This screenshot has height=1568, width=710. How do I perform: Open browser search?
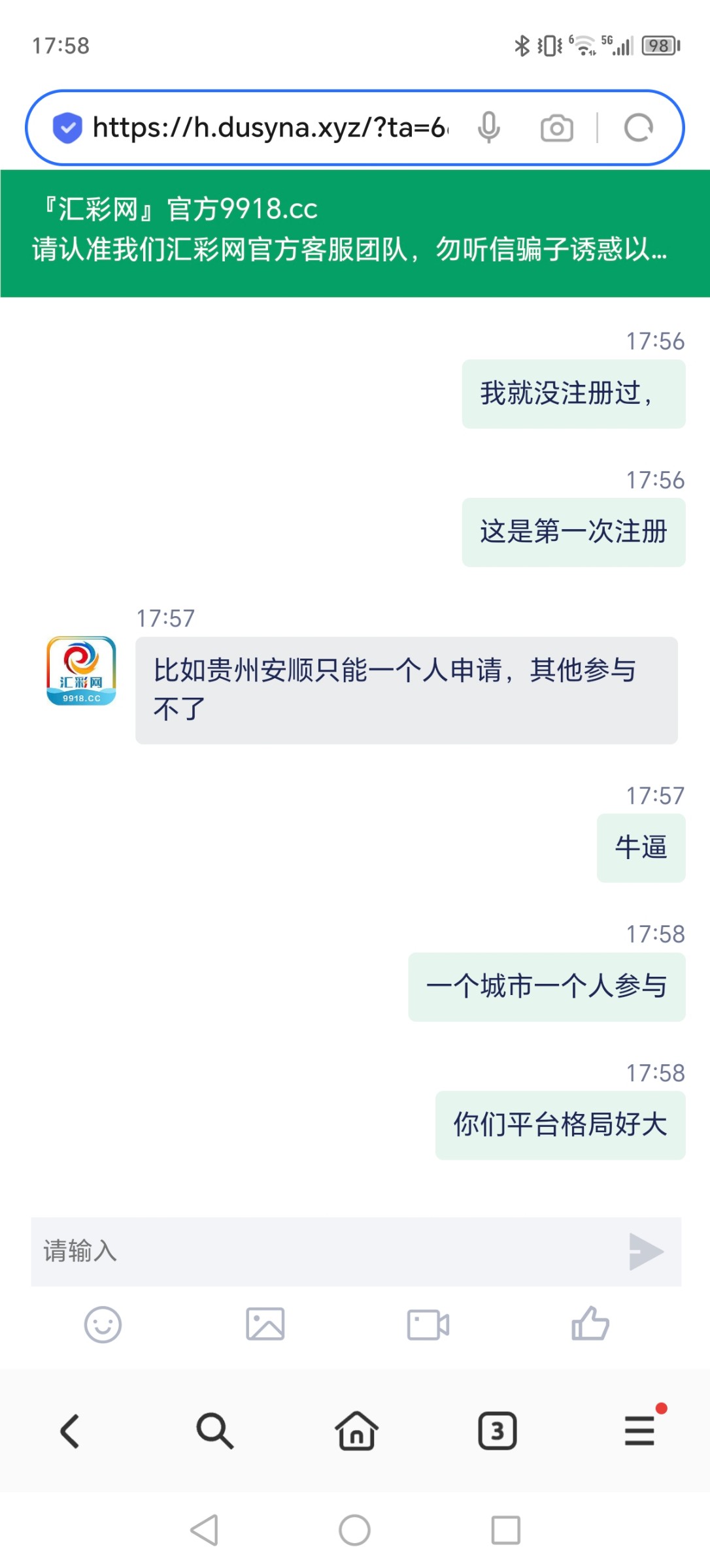214,1431
